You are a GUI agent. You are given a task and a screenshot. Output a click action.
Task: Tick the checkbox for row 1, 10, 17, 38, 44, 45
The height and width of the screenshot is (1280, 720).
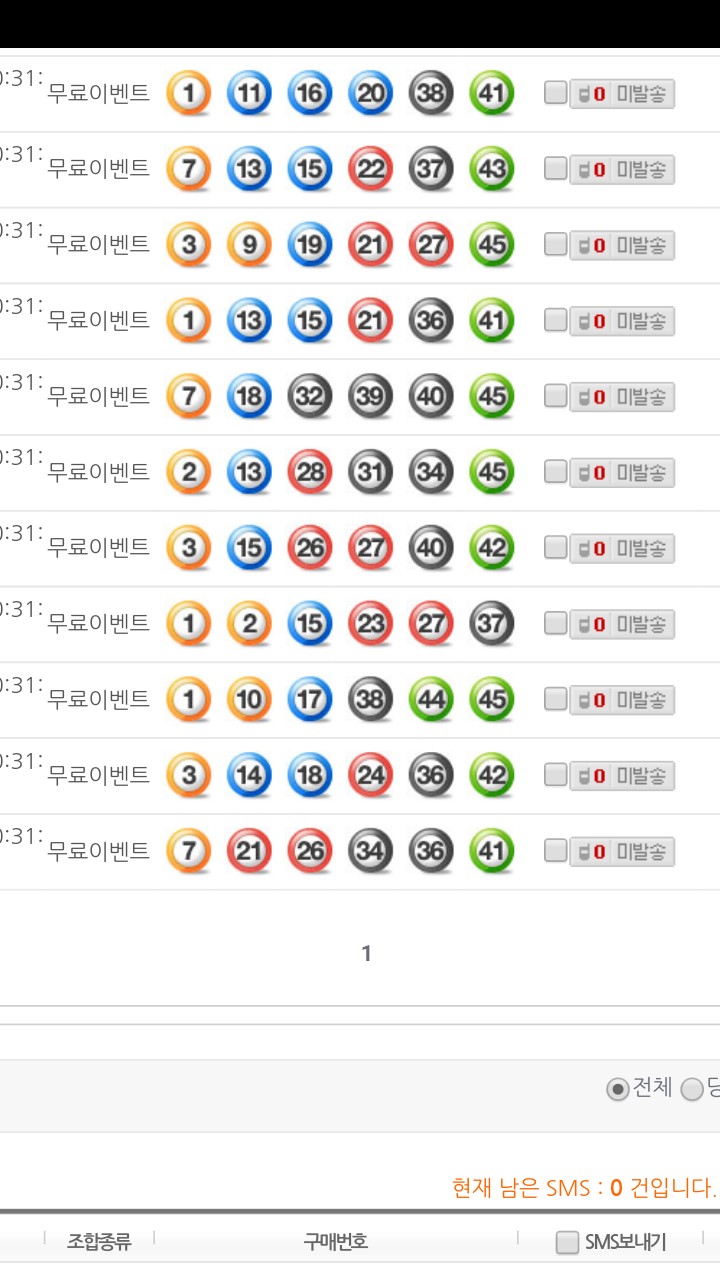pos(555,700)
